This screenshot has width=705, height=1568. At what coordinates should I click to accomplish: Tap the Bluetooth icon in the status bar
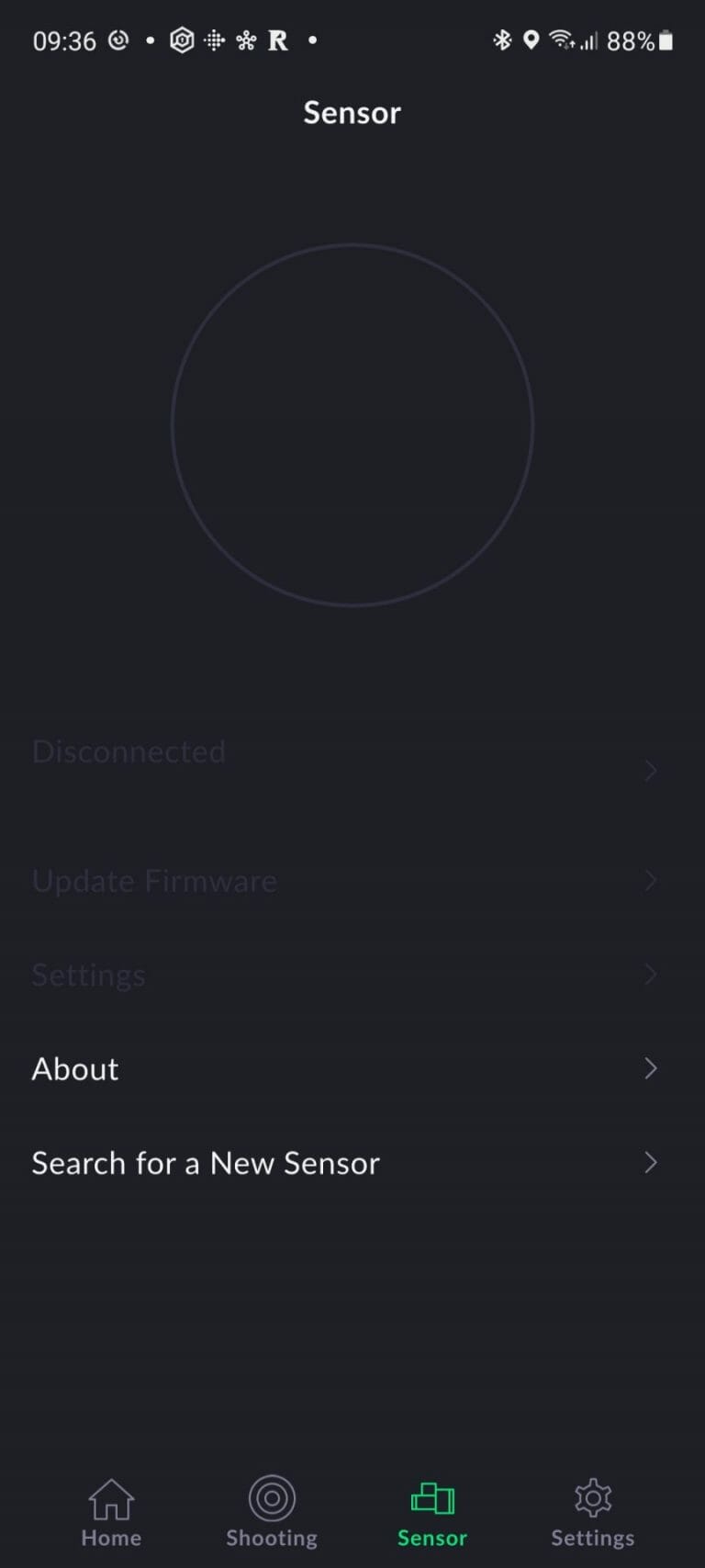pyautogui.click(x=503, y=39)
